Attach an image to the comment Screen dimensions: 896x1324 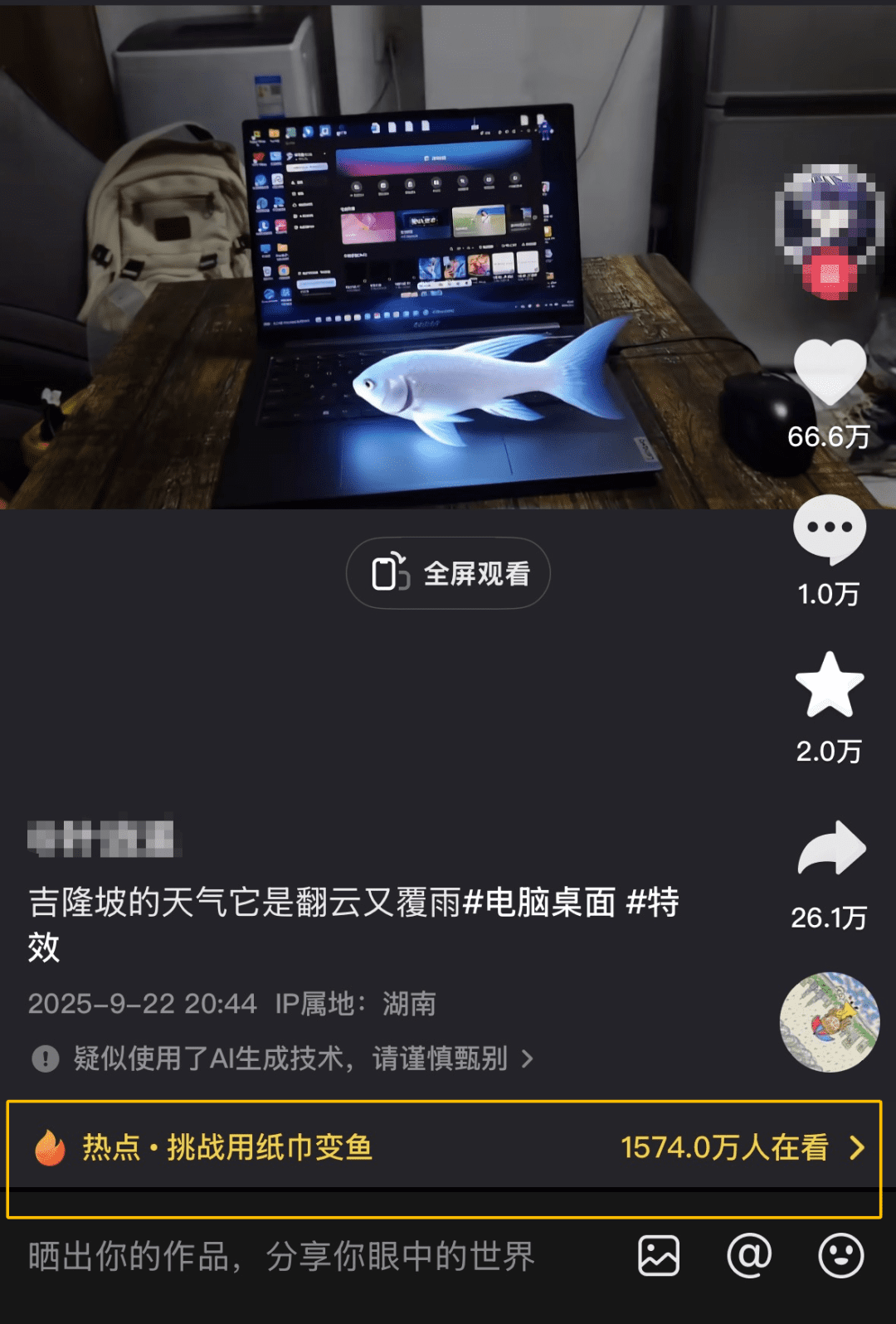[659, 1256]
